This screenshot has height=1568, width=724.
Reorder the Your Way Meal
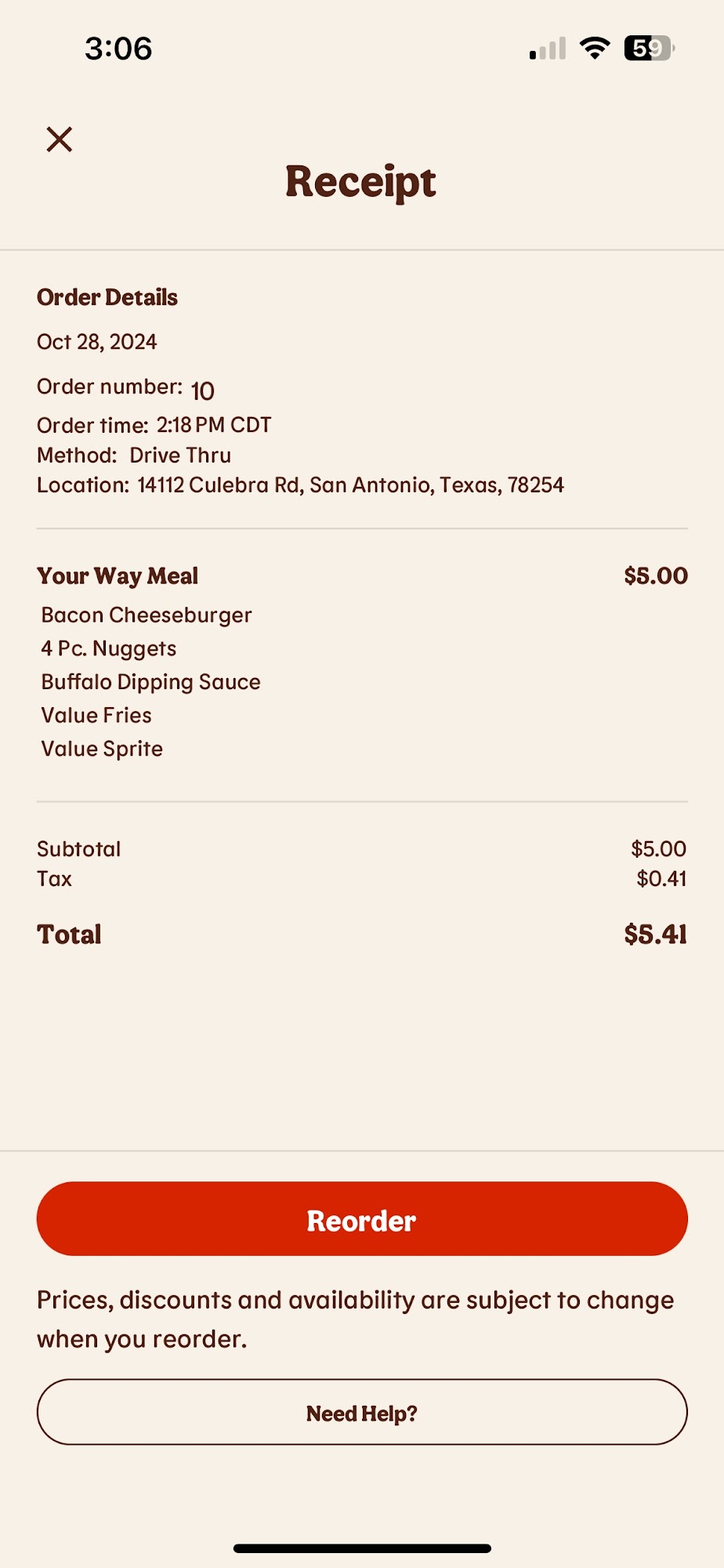click(362, 1219)
